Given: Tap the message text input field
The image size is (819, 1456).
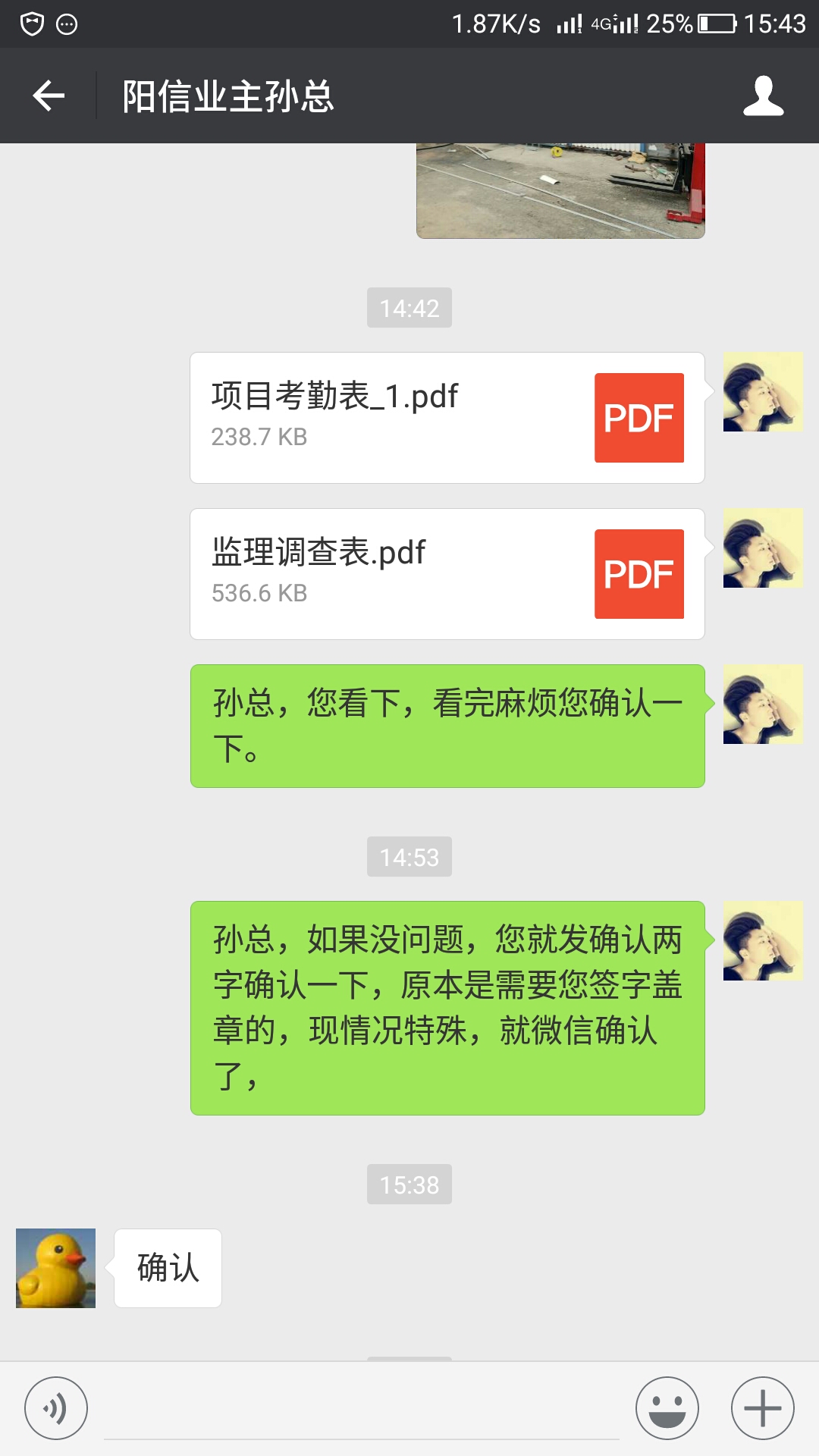Looking at the screenshot, I should point(362,1409).
